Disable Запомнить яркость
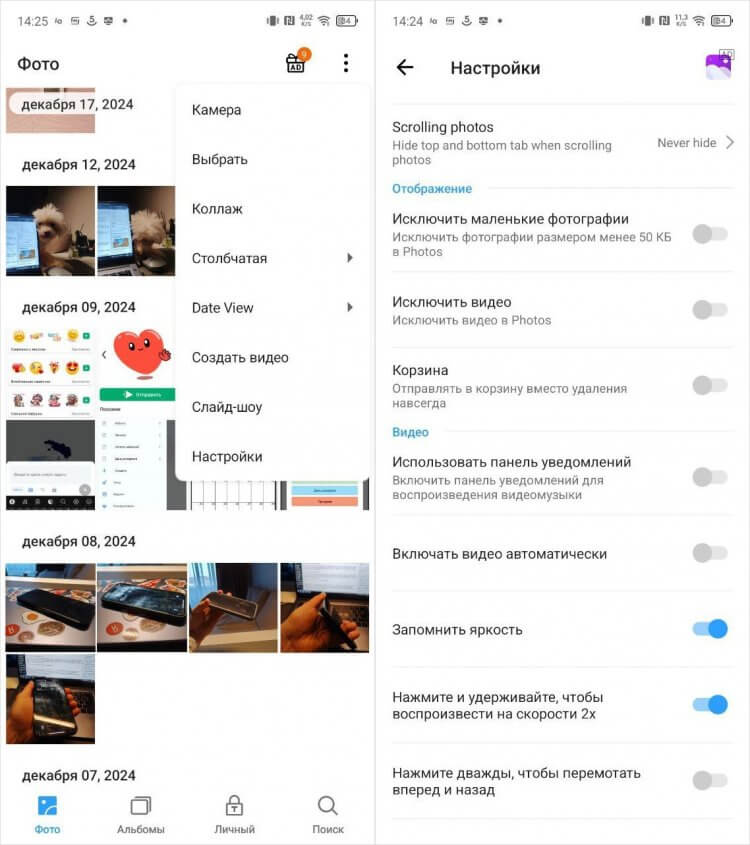The width and height of the screenshot is (750, 845). (709, 629)
